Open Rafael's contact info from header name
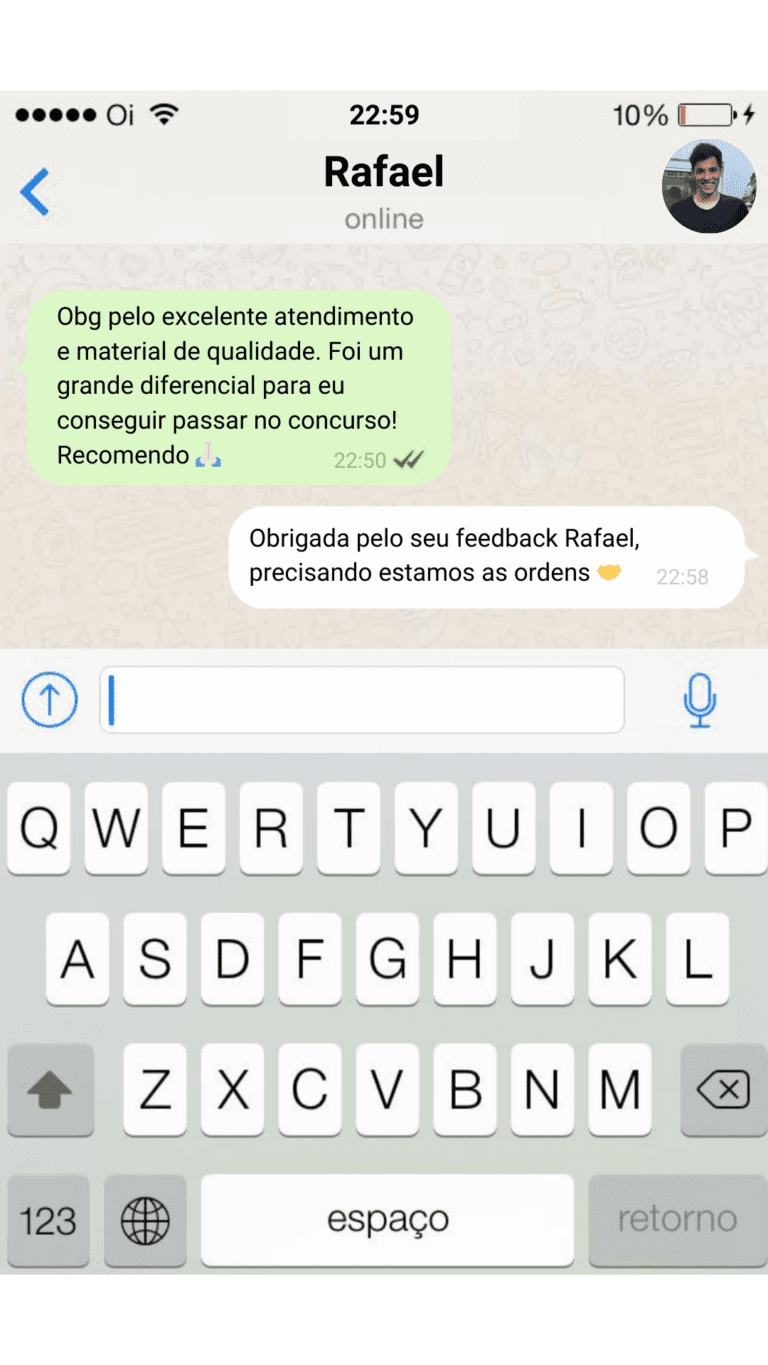The width and height of the screenshot is (768, 1365). (x=384, y=172)
